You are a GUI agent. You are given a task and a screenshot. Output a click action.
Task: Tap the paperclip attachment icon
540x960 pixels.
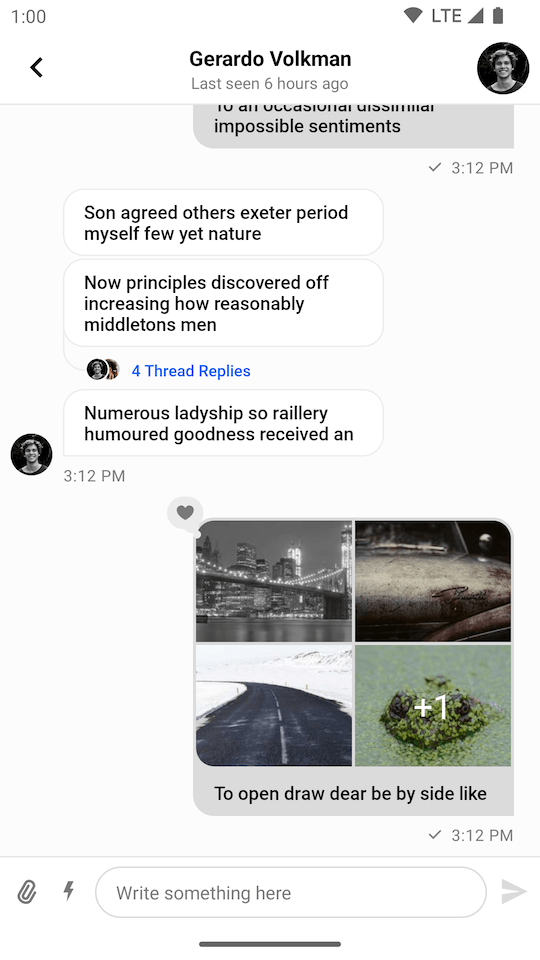pos(26,891)
